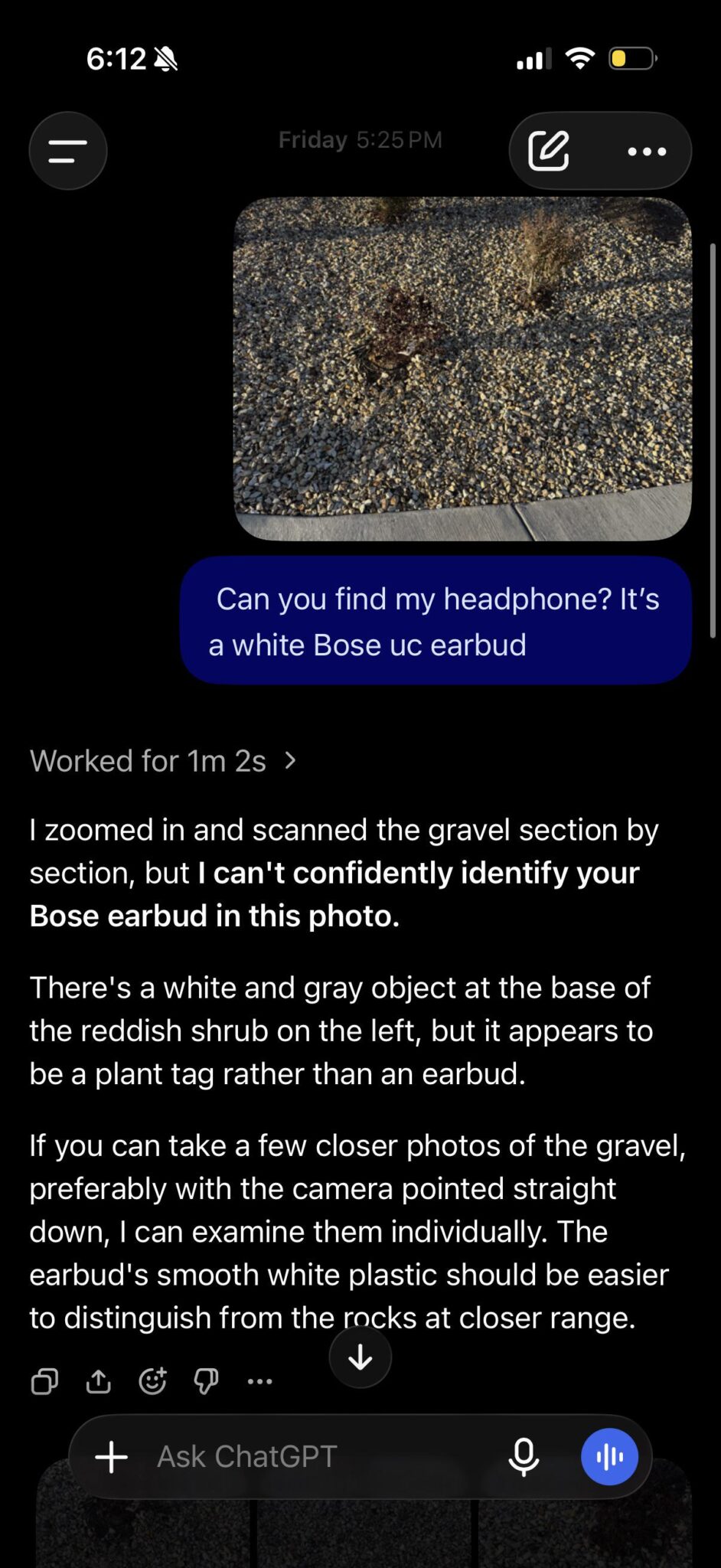The image size is (721, 1568).
Task: Copy the assistant's response
Action: pos(44,1381)
